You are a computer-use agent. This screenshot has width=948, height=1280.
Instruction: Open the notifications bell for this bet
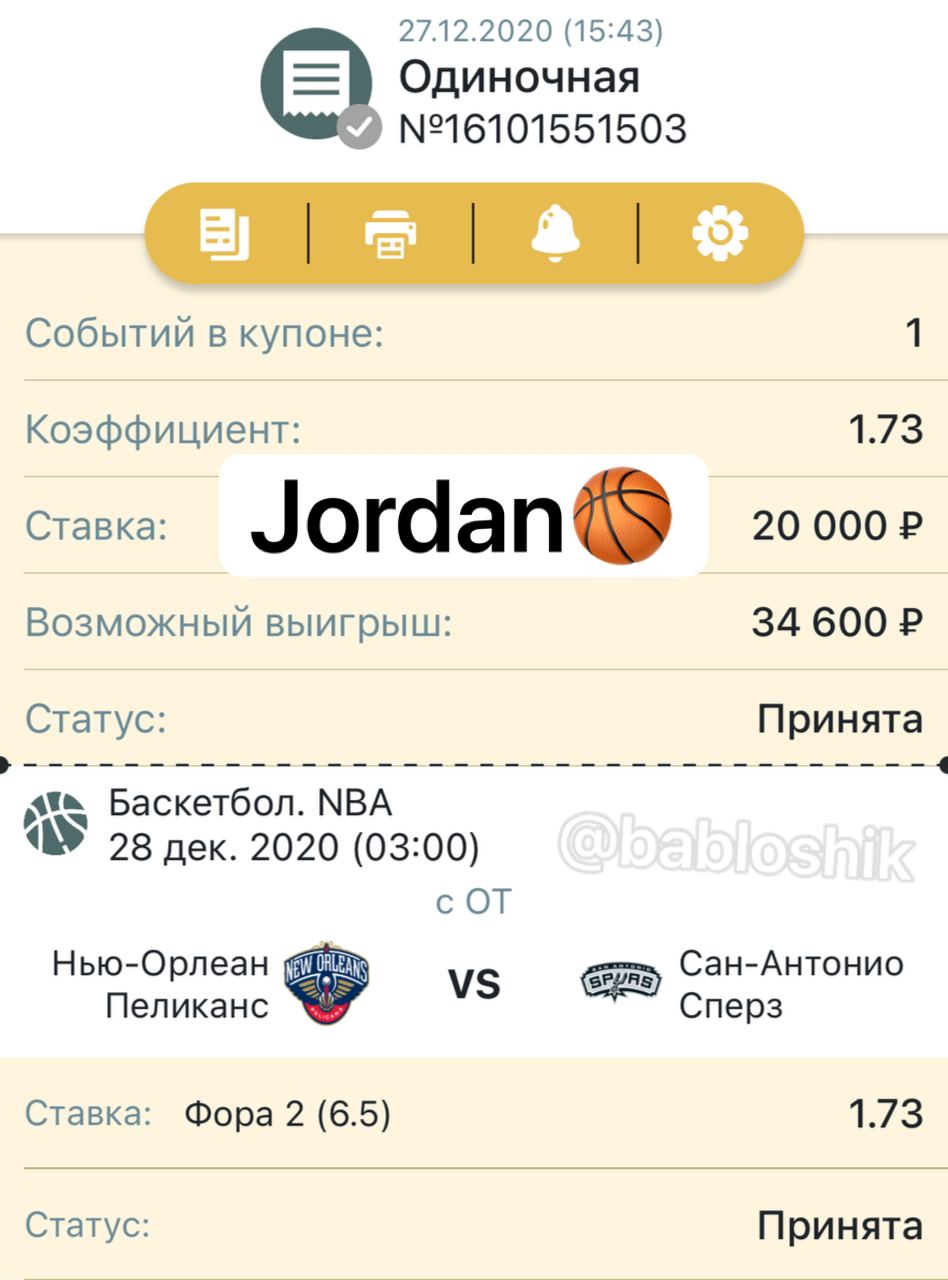555,234
